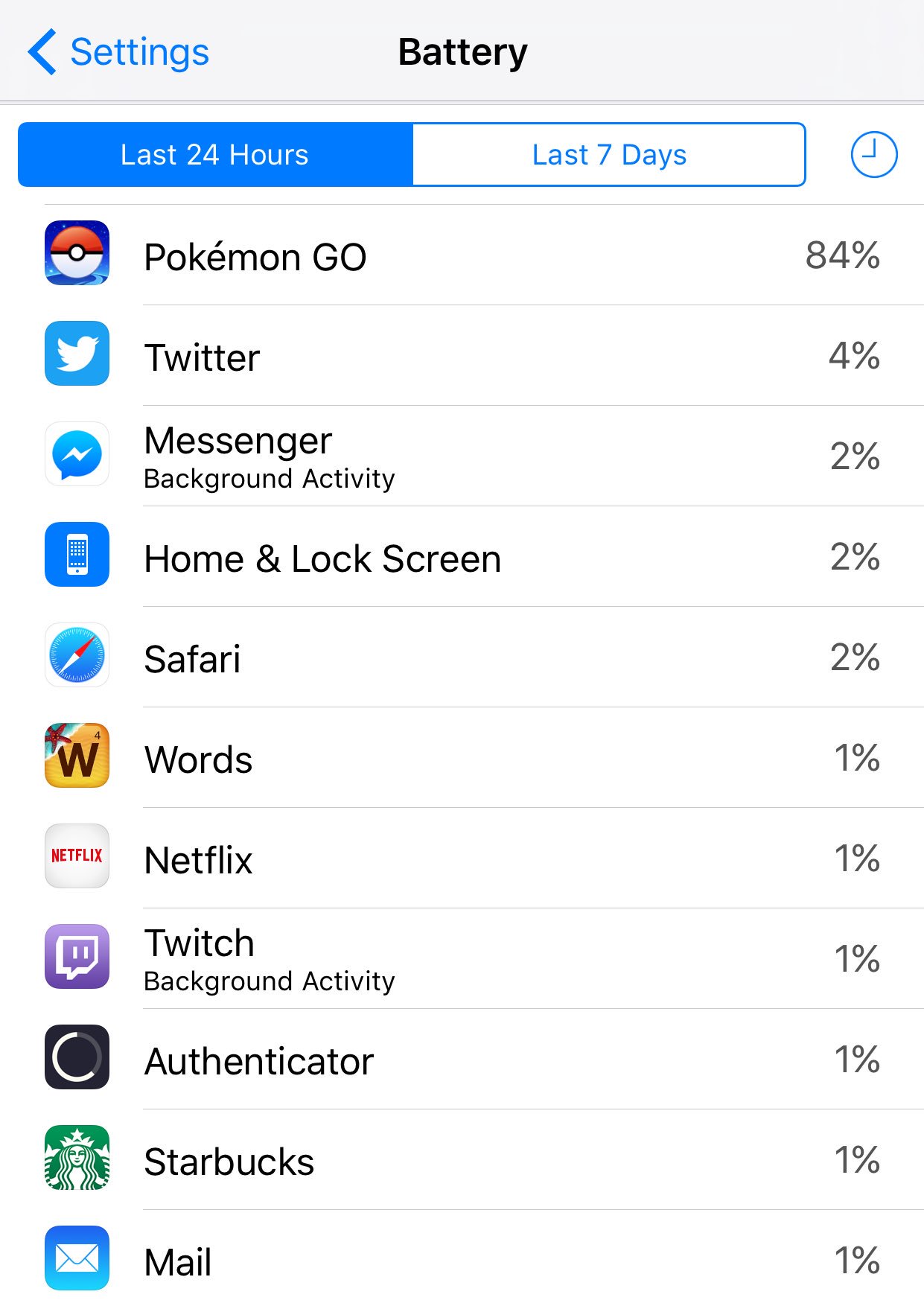Screen dimensions: 924x1309
Task: Tap the Twitch battery row
Action: tap(462, 959)
